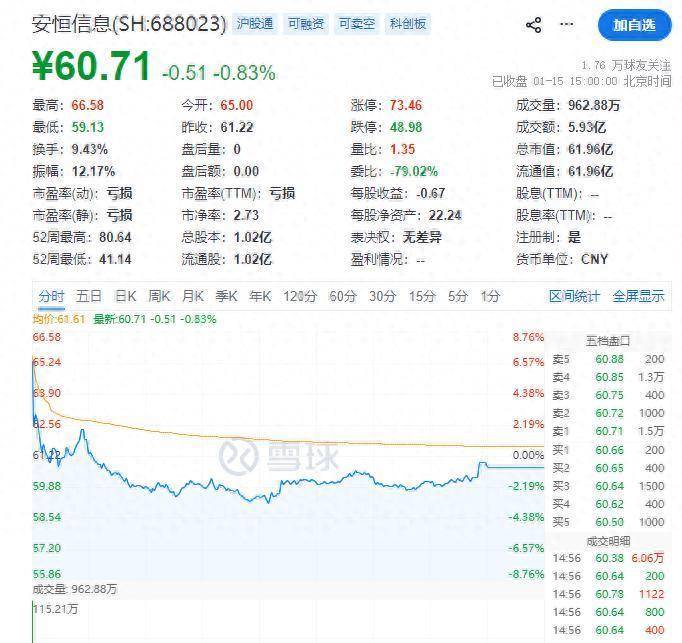
Task: Open chart in 全屏显示 mode
Action: (x=638, y=296)
